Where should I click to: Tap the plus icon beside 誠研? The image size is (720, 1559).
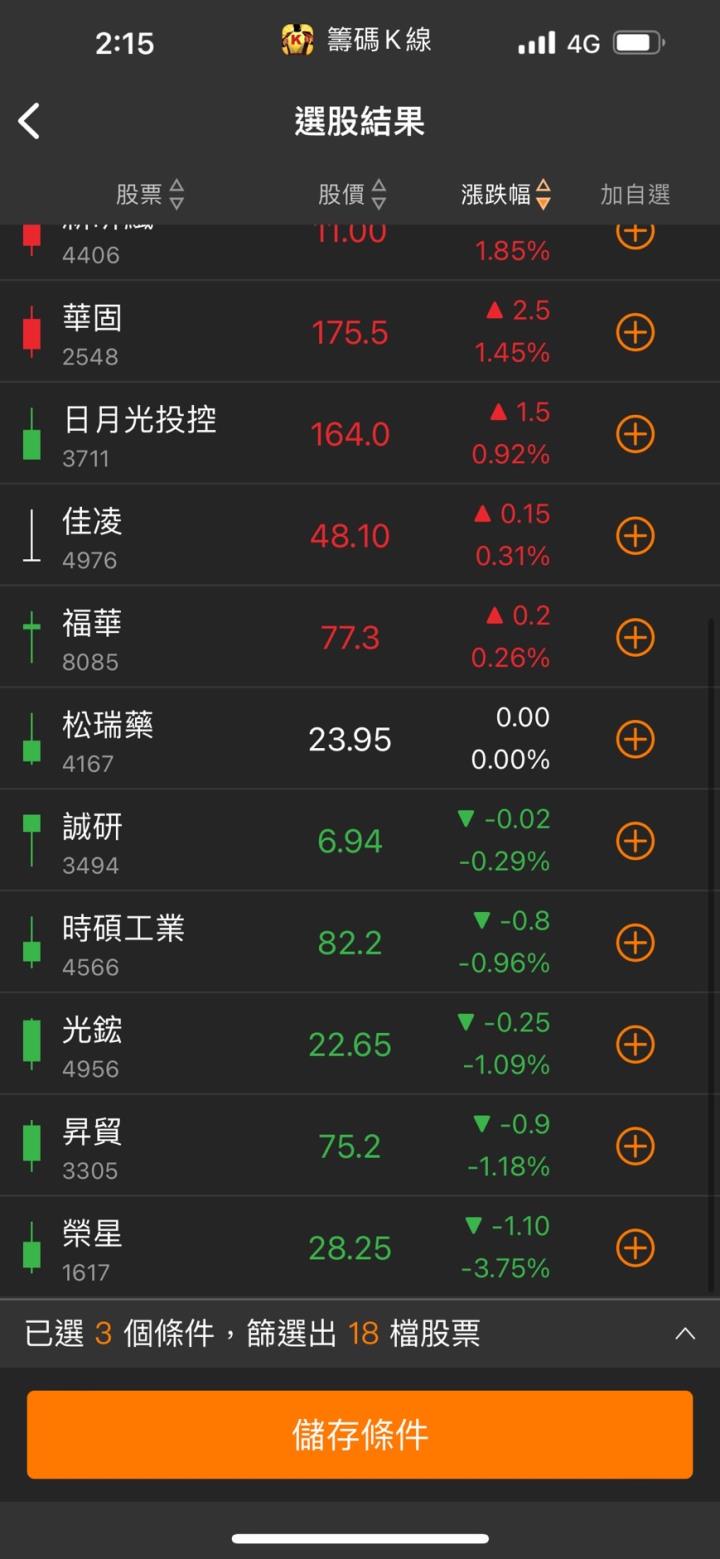[634, 840]
